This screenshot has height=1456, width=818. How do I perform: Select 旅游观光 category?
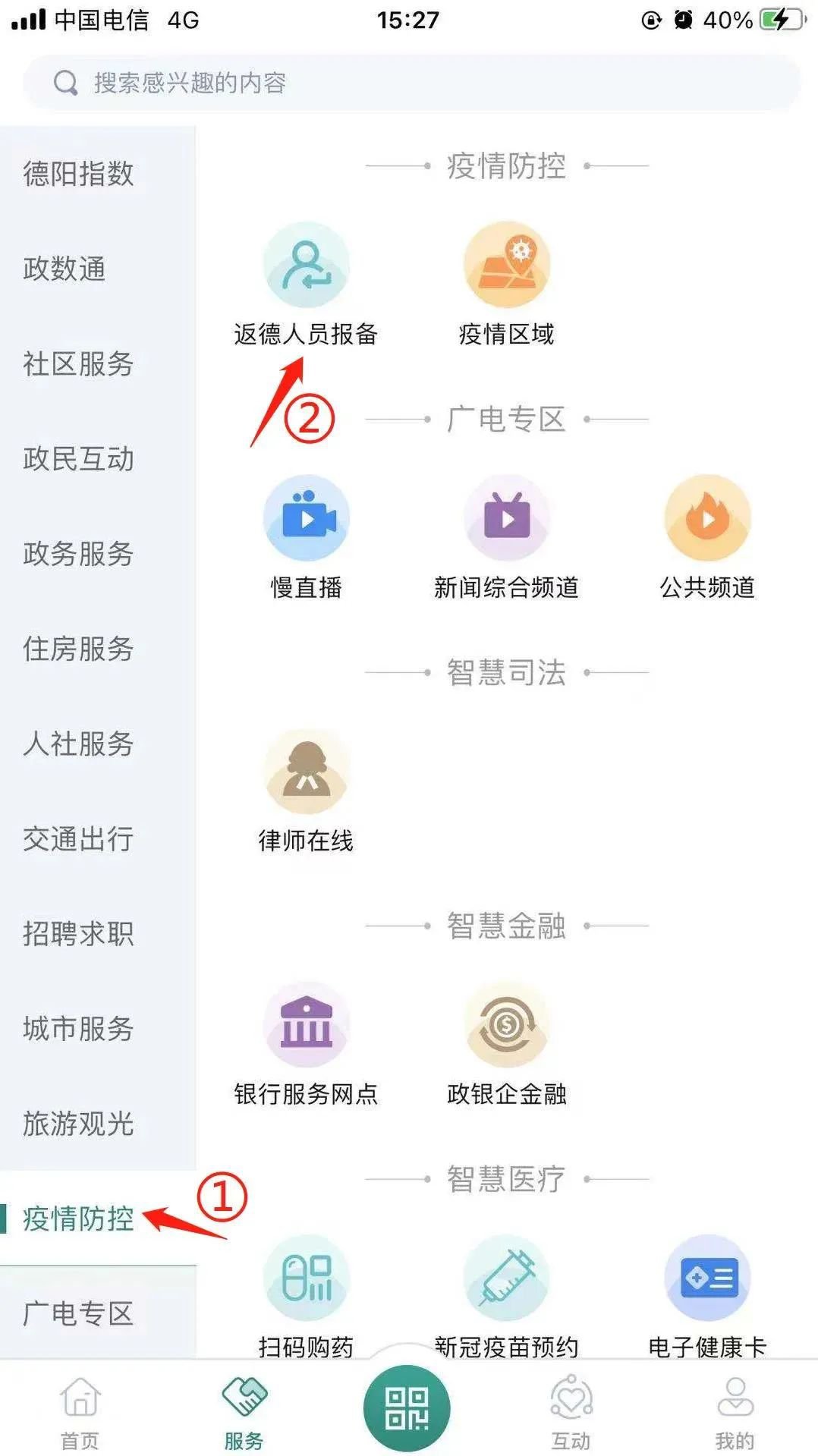click(x=79, y=1124)
